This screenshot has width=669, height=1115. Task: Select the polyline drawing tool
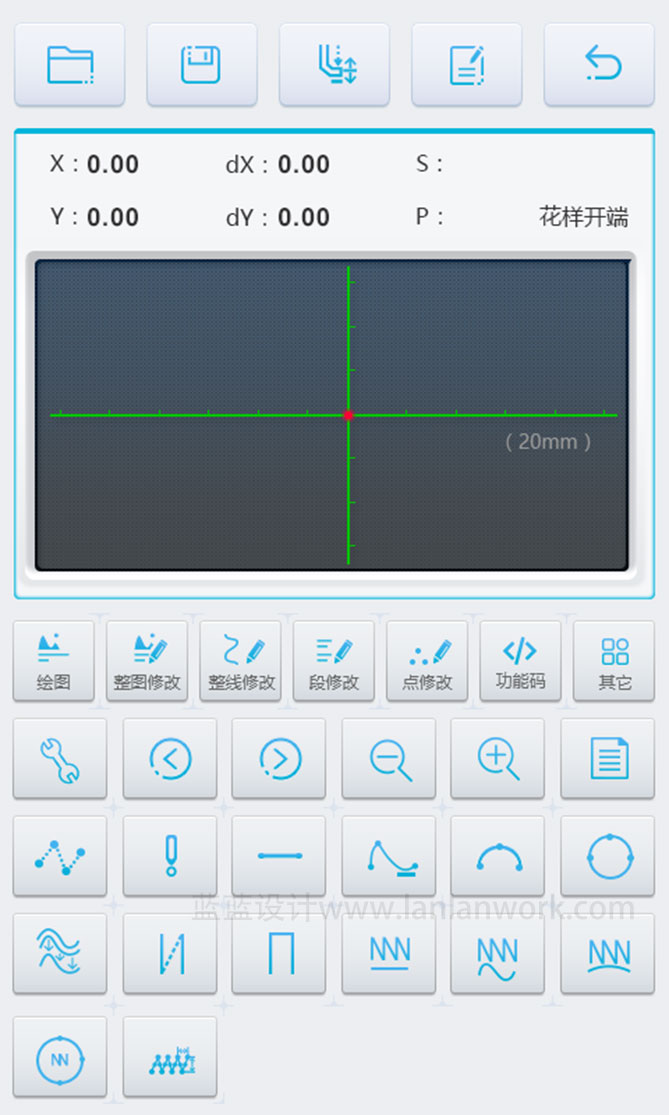pos(60,856)
